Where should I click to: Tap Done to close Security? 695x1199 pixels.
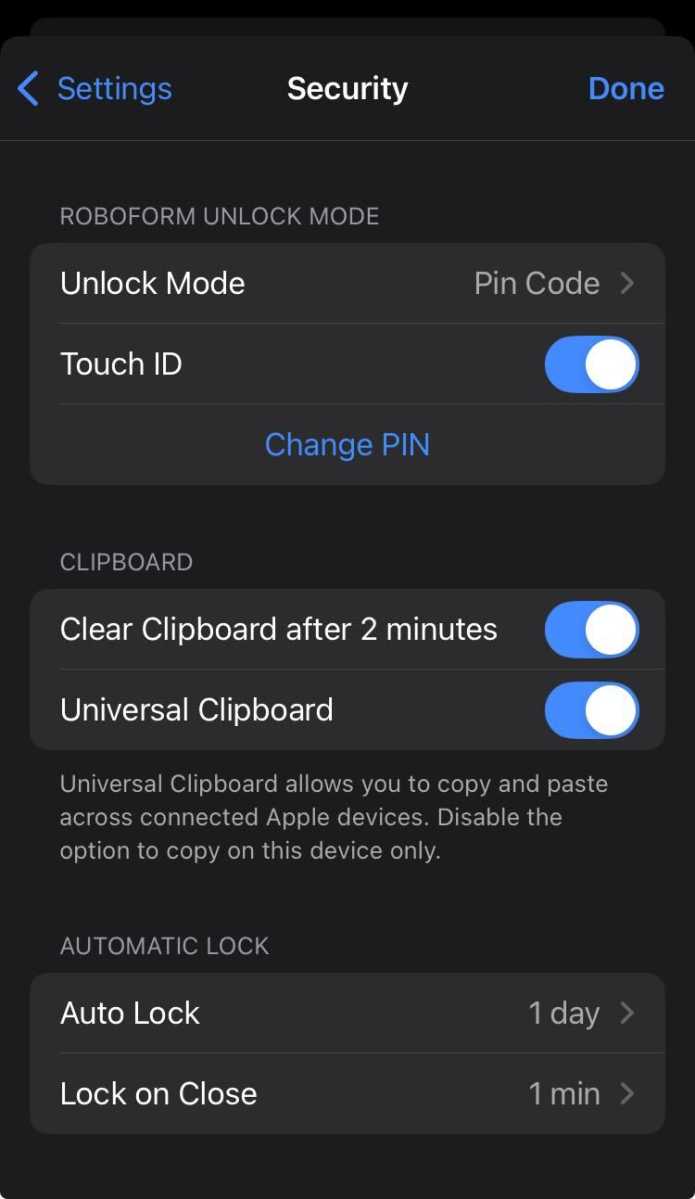point(625,89)
